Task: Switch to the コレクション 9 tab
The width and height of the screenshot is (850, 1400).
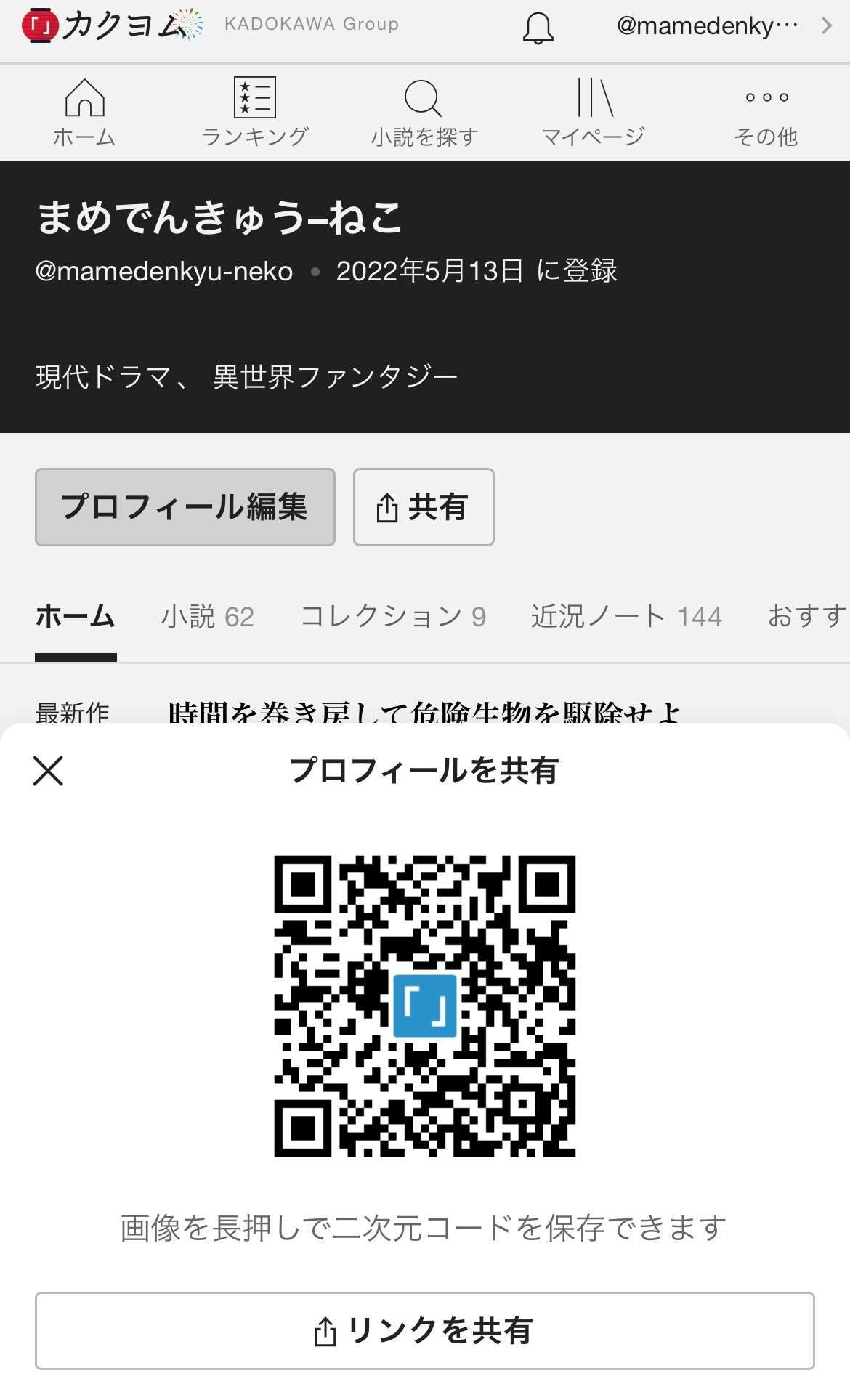Action: point(392,616)
